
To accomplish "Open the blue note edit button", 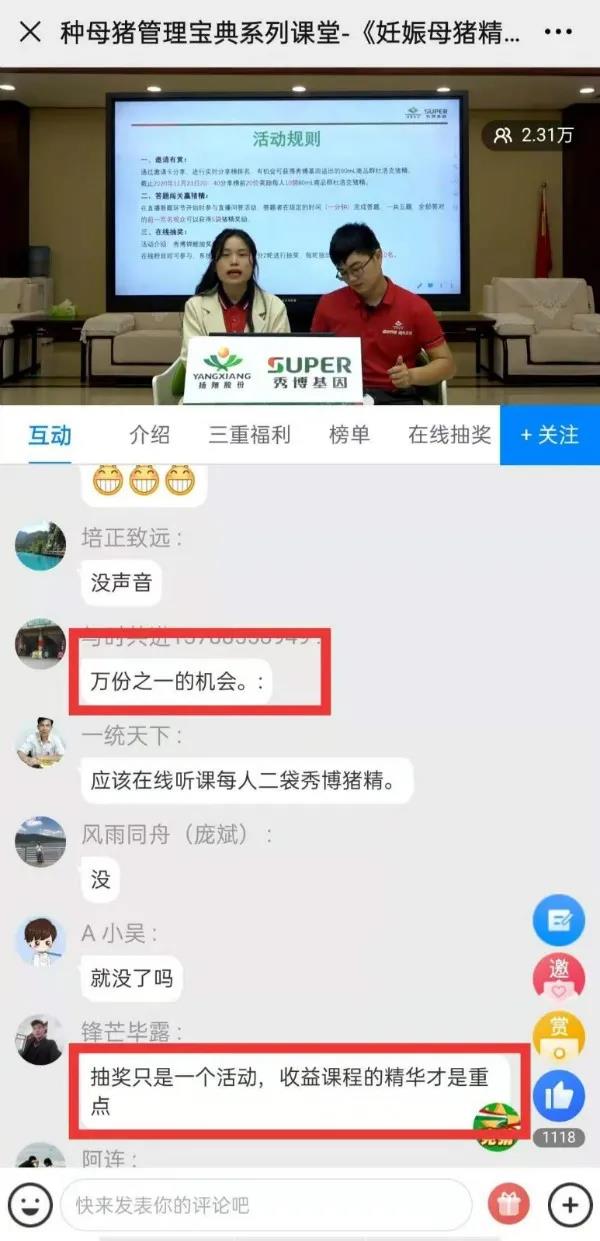I will (558, 921).
